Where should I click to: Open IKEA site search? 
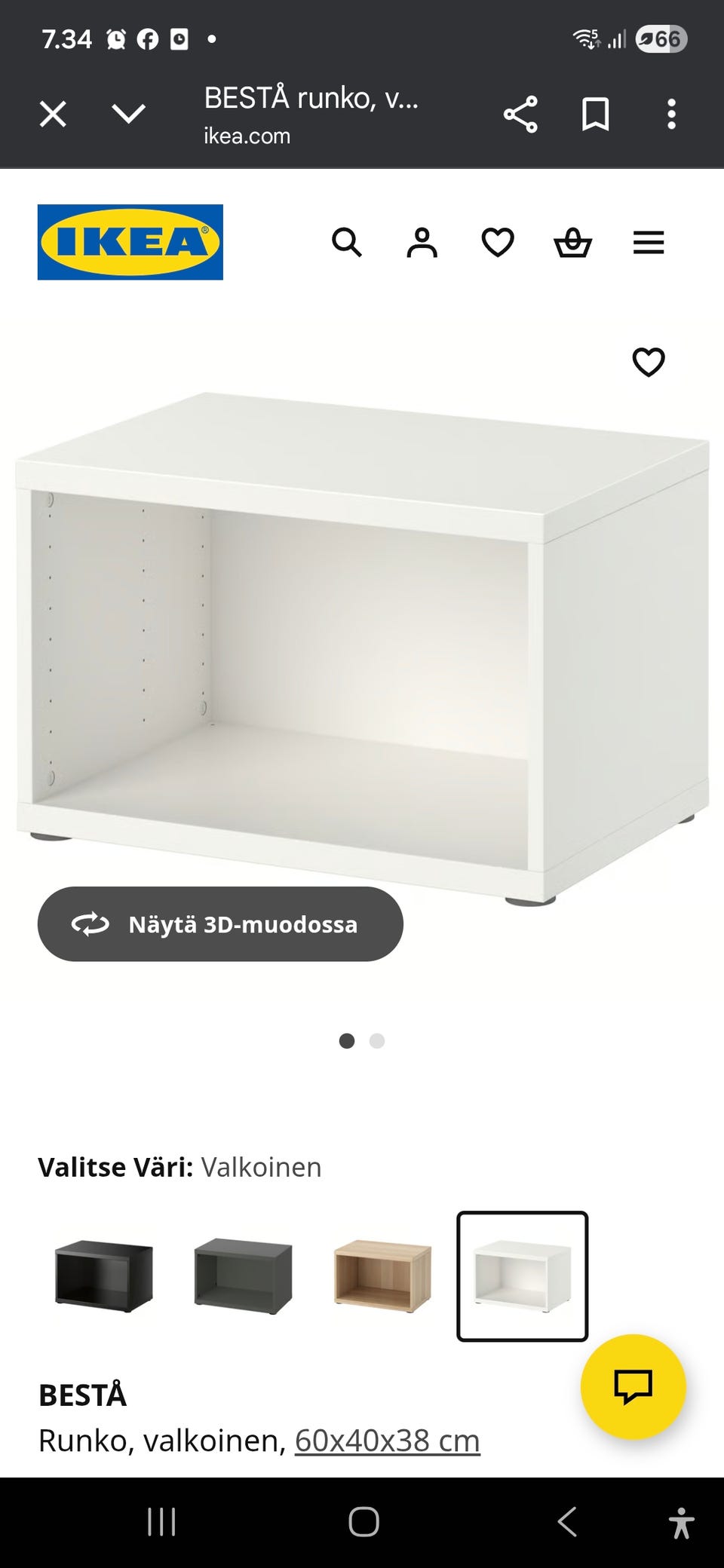pyautogui.click(x=347, y=243)
